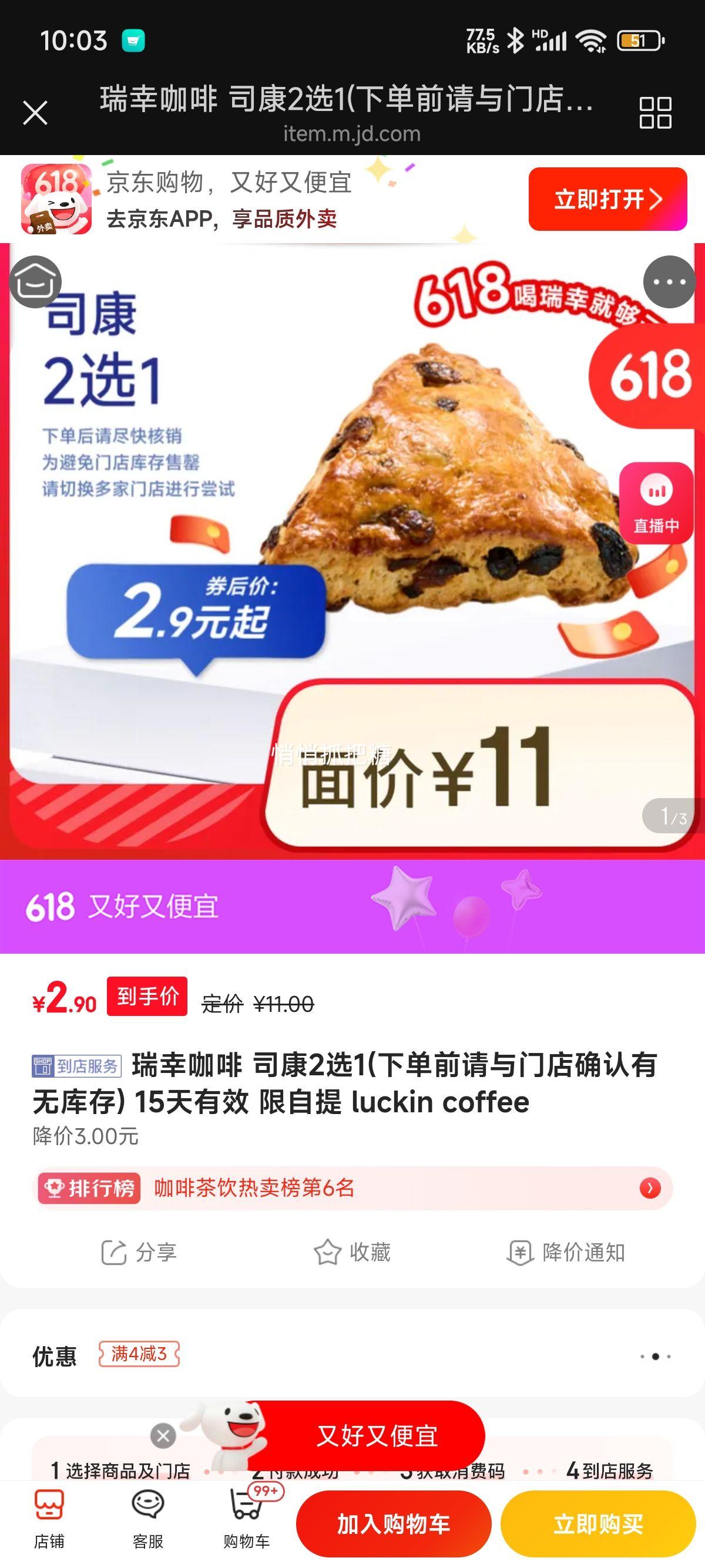705x1568 pixels.
Task: Buy now with 立即购买
Action: [597, 1523]
